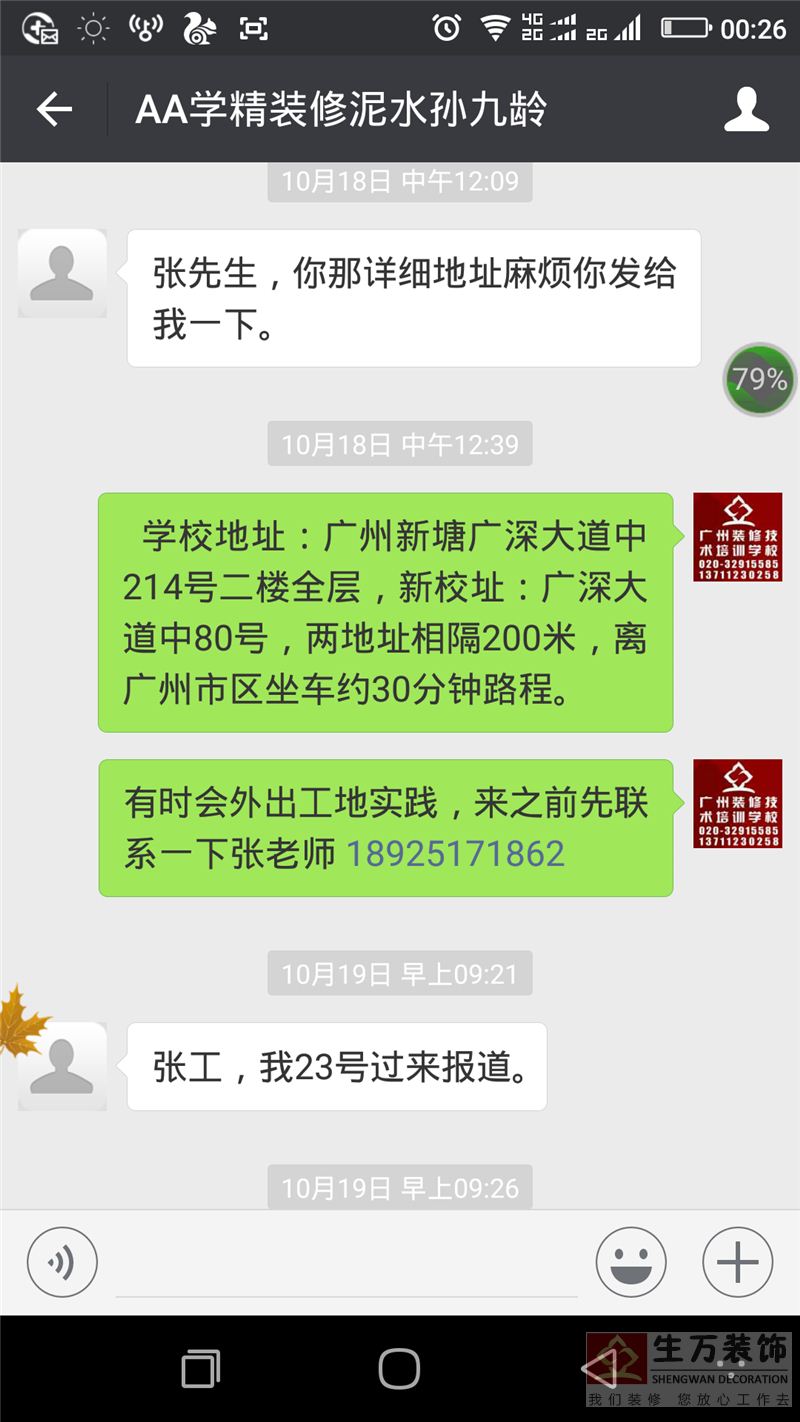Tap system home button
The height and width of the screenshot is (1422, 800).
point(399,1368)
